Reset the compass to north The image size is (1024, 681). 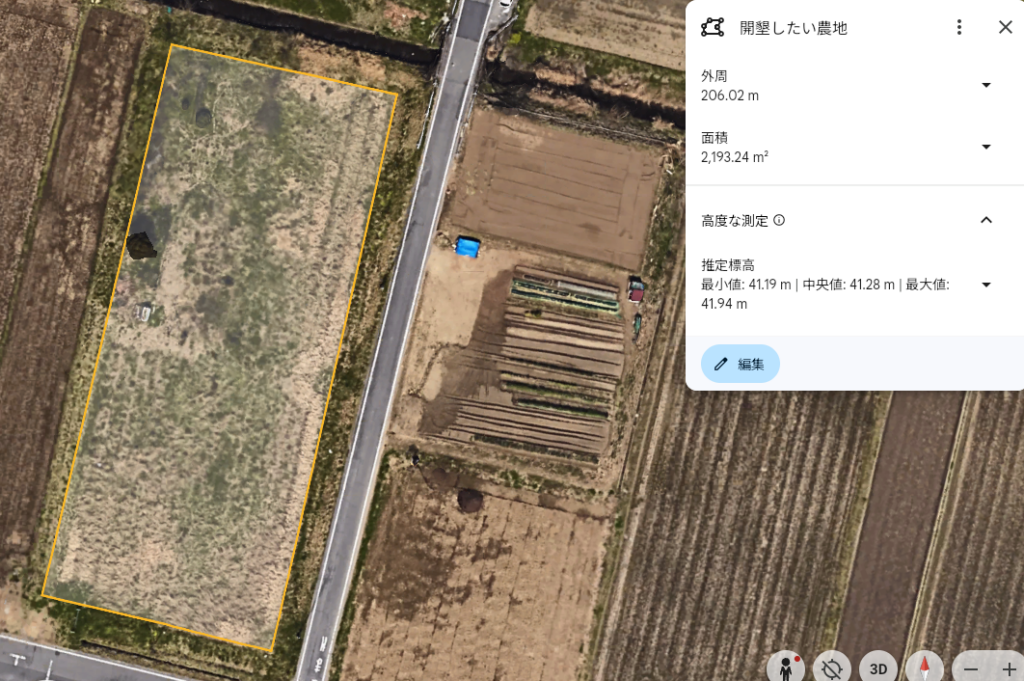coord(925,668)
